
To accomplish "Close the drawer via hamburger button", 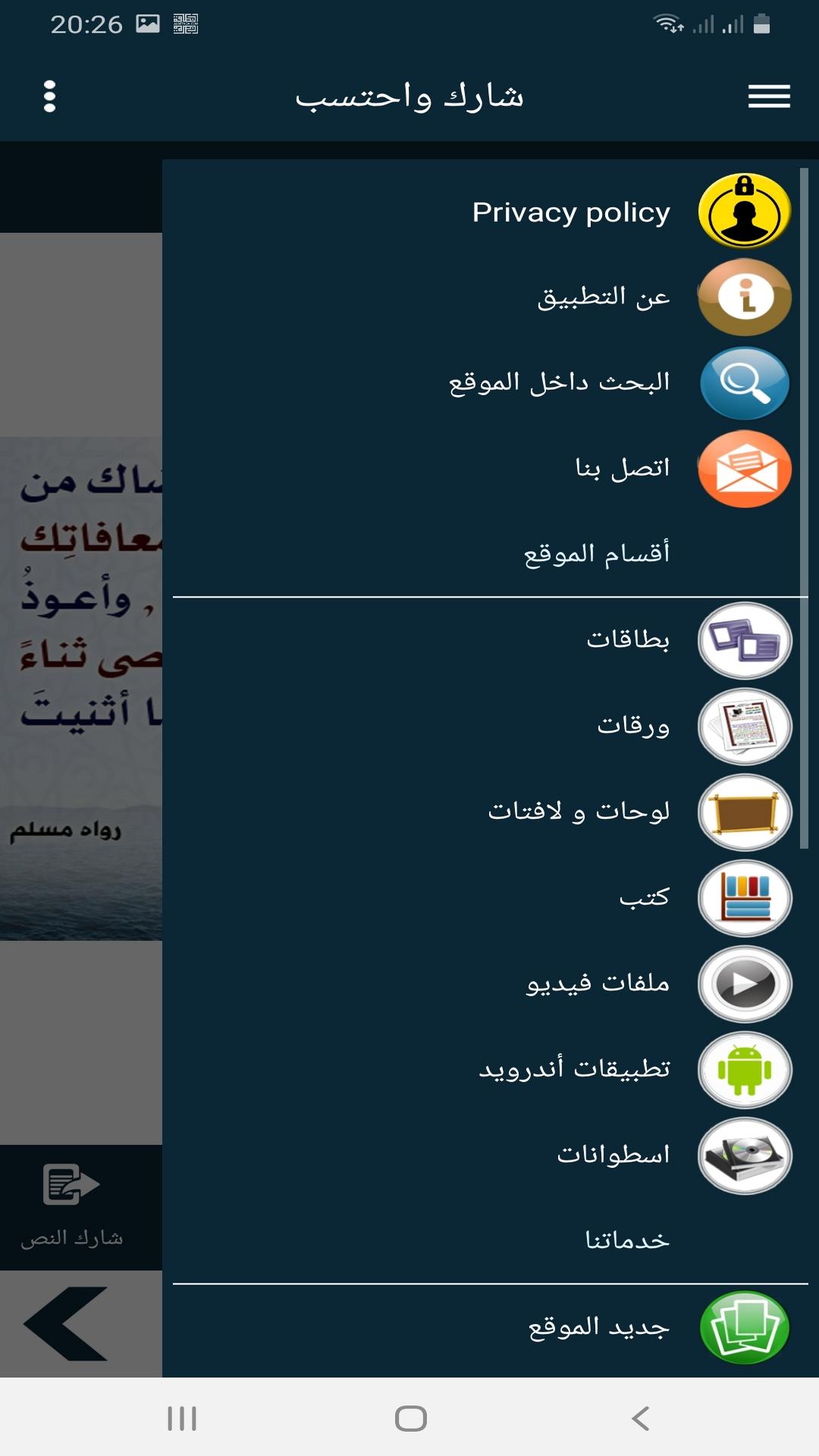I will pos(769,96).
